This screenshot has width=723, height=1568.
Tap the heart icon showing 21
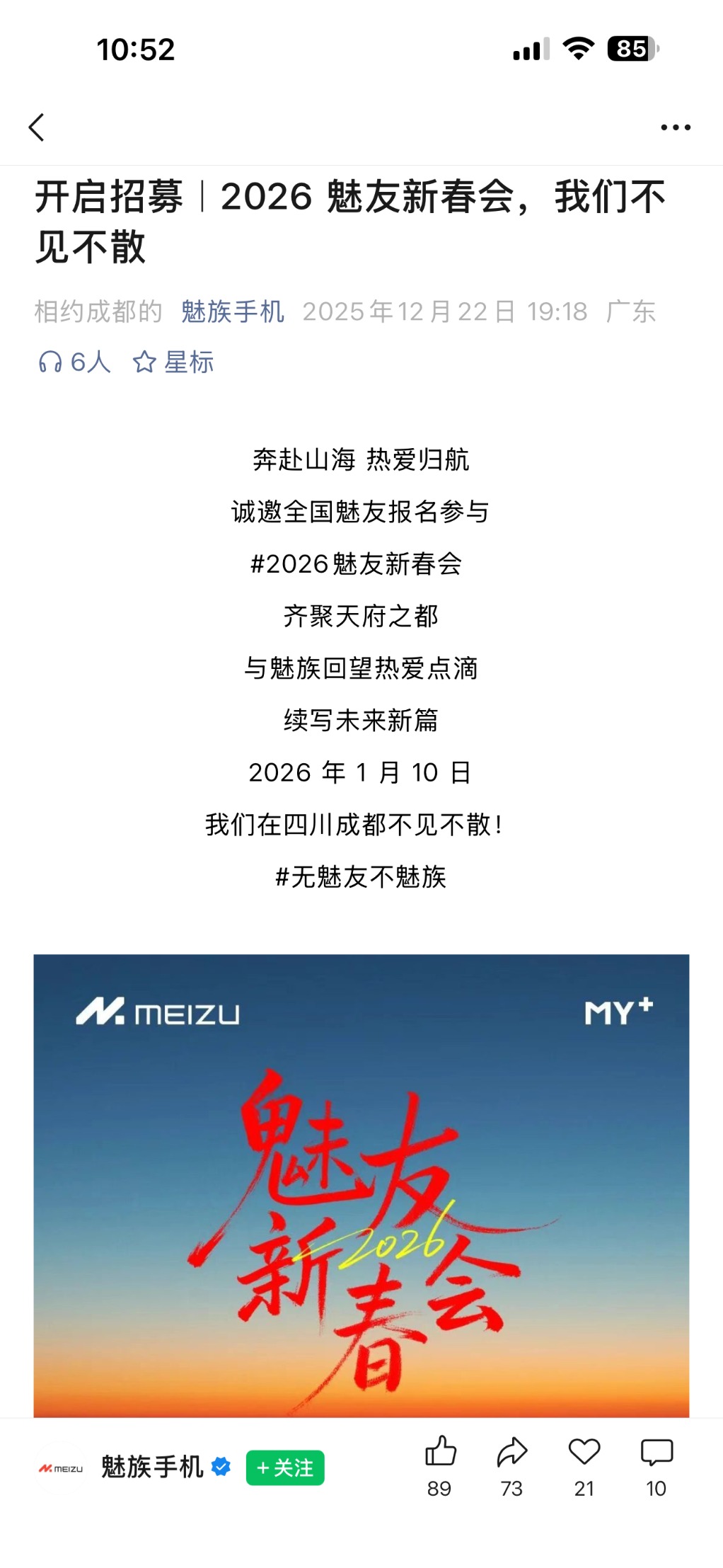[x=584, y=1452]
